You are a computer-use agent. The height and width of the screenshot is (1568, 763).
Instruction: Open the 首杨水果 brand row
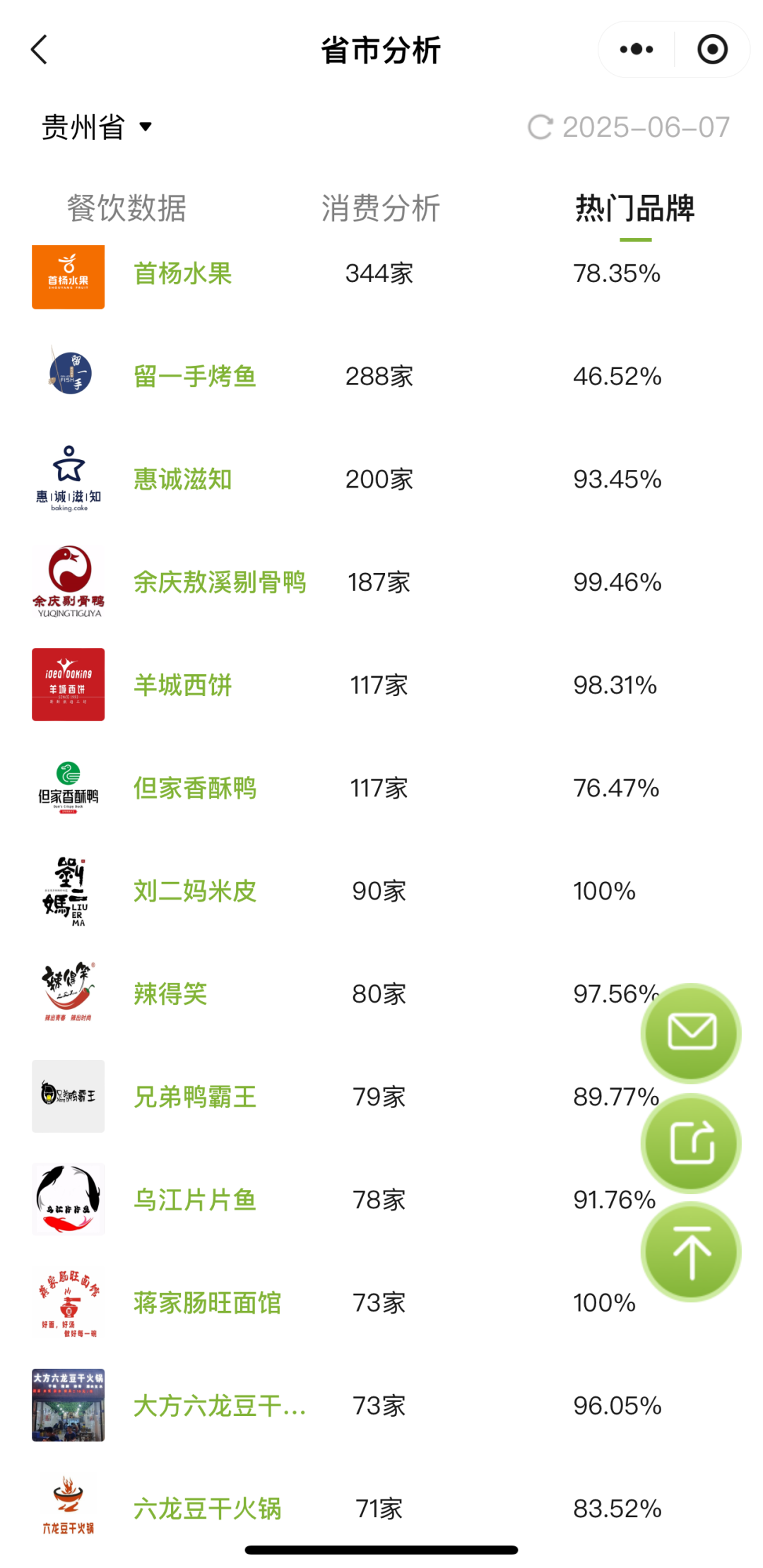click(x=183, y=274)
